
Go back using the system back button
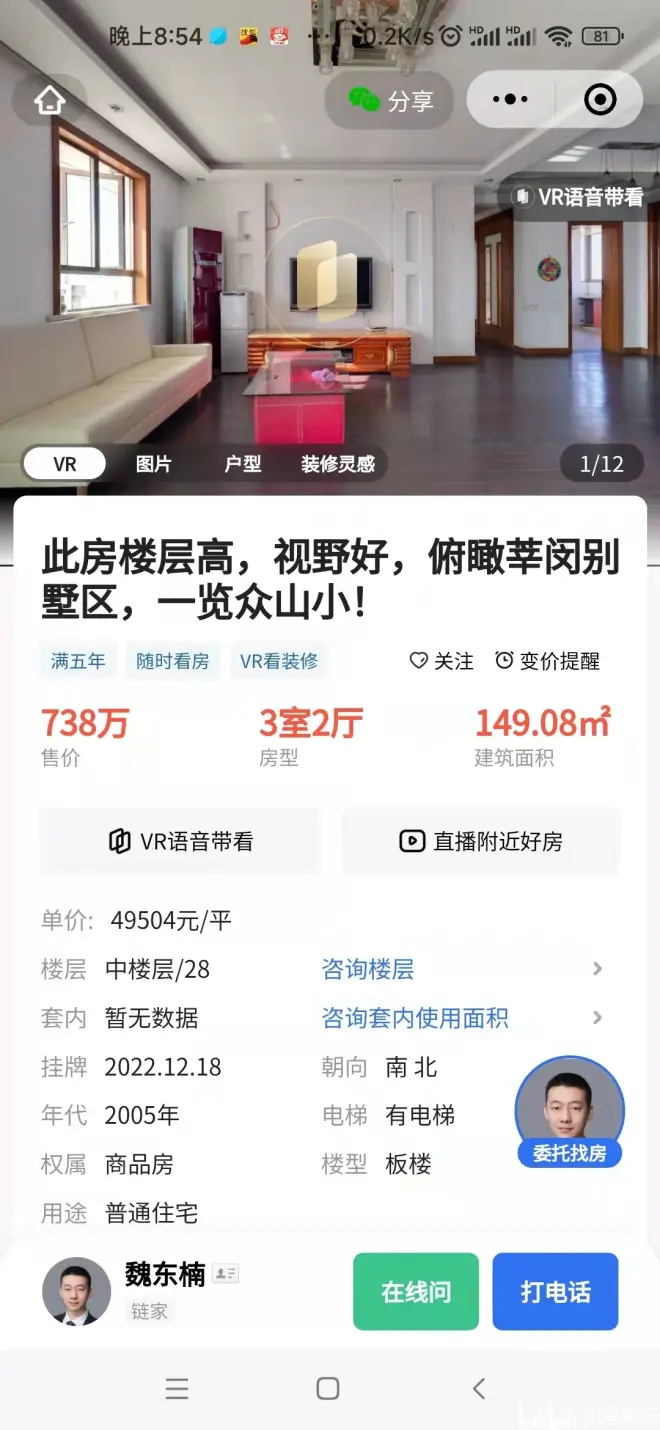[x=479, y=1388]
